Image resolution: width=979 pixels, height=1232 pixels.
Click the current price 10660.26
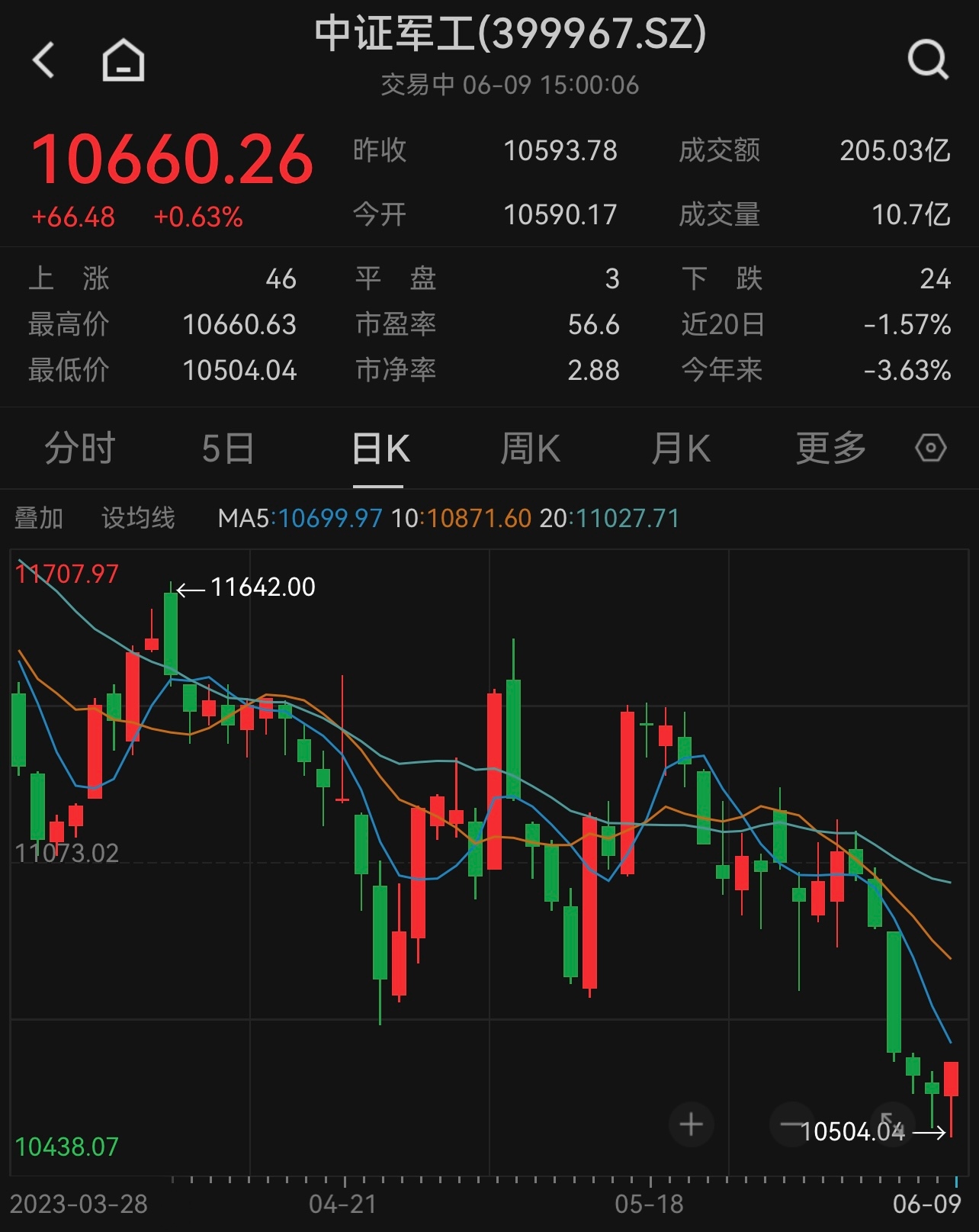173,157
